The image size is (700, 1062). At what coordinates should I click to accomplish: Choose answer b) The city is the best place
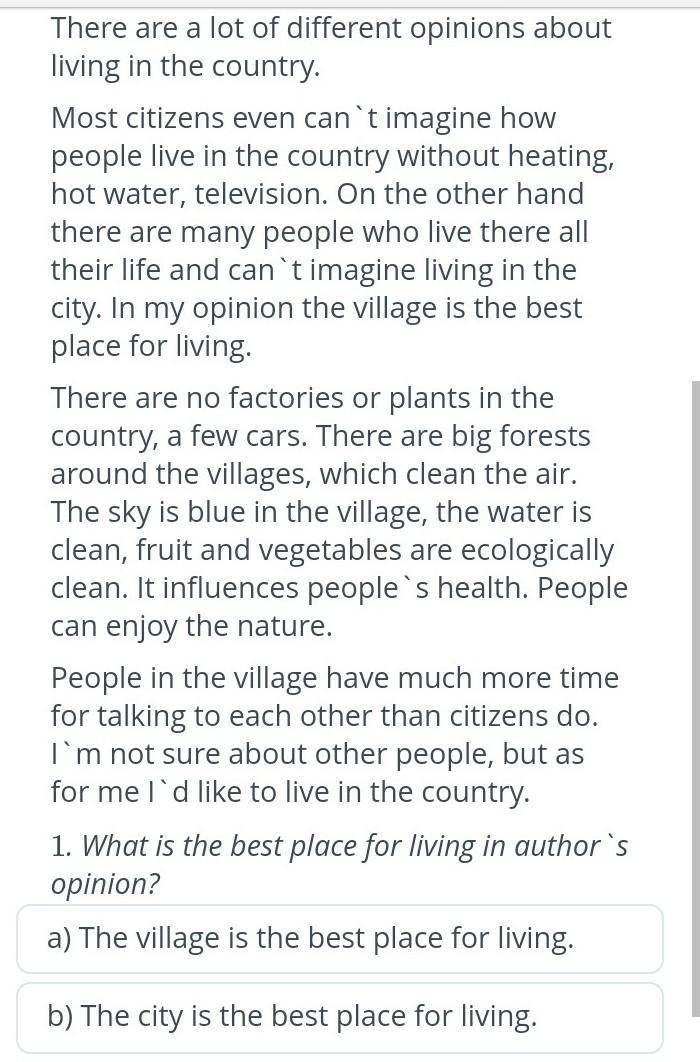340,1016
